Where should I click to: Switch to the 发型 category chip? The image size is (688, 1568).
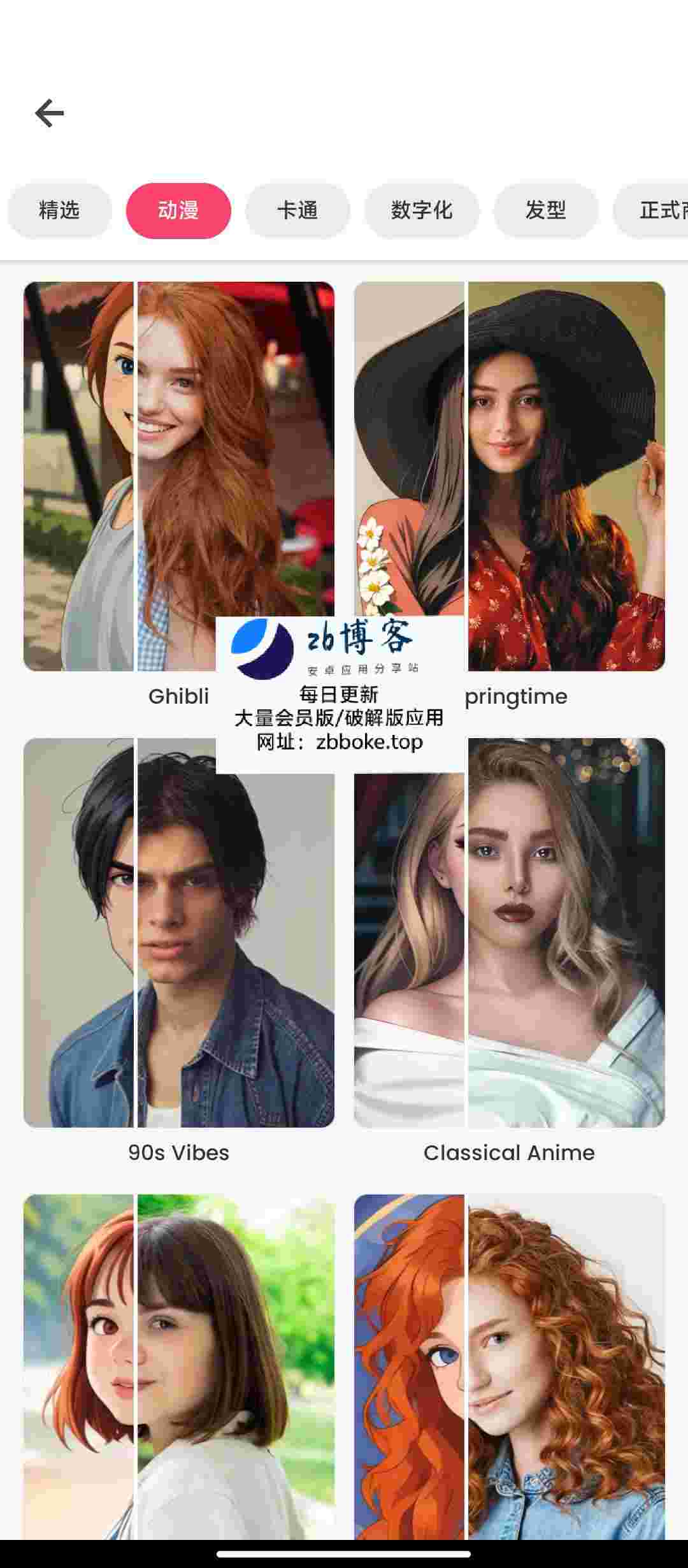click(x=546, y=210)
